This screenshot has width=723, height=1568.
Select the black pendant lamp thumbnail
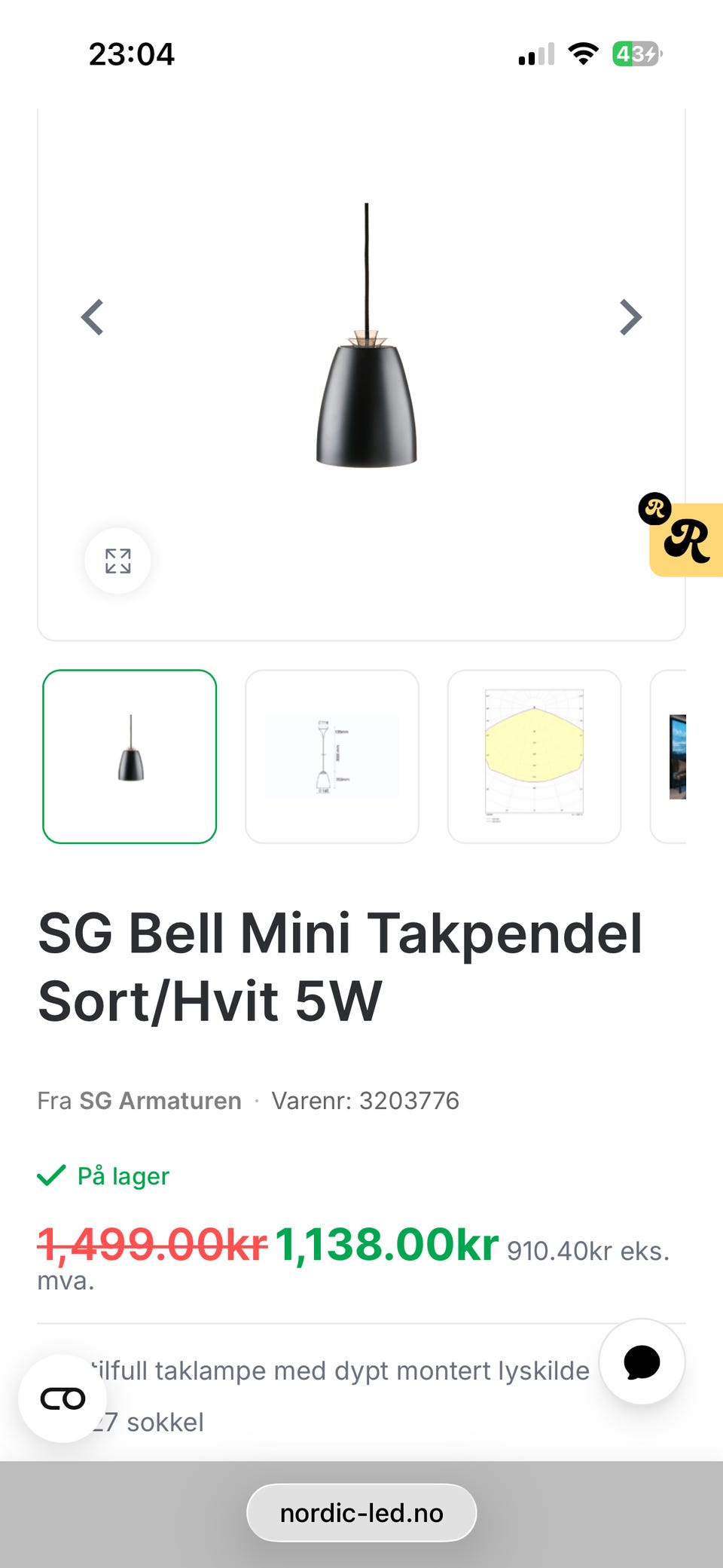[x=130, y=756]
